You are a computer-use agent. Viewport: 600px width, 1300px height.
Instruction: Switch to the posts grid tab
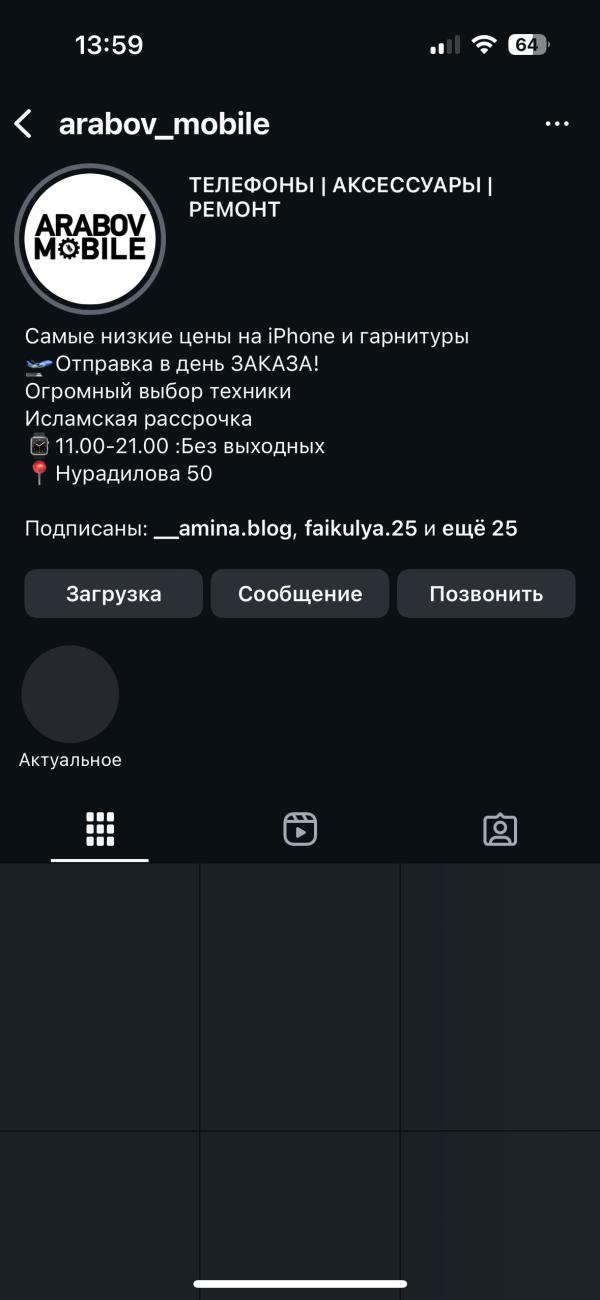pyautogui.click(x=100, y=829)
